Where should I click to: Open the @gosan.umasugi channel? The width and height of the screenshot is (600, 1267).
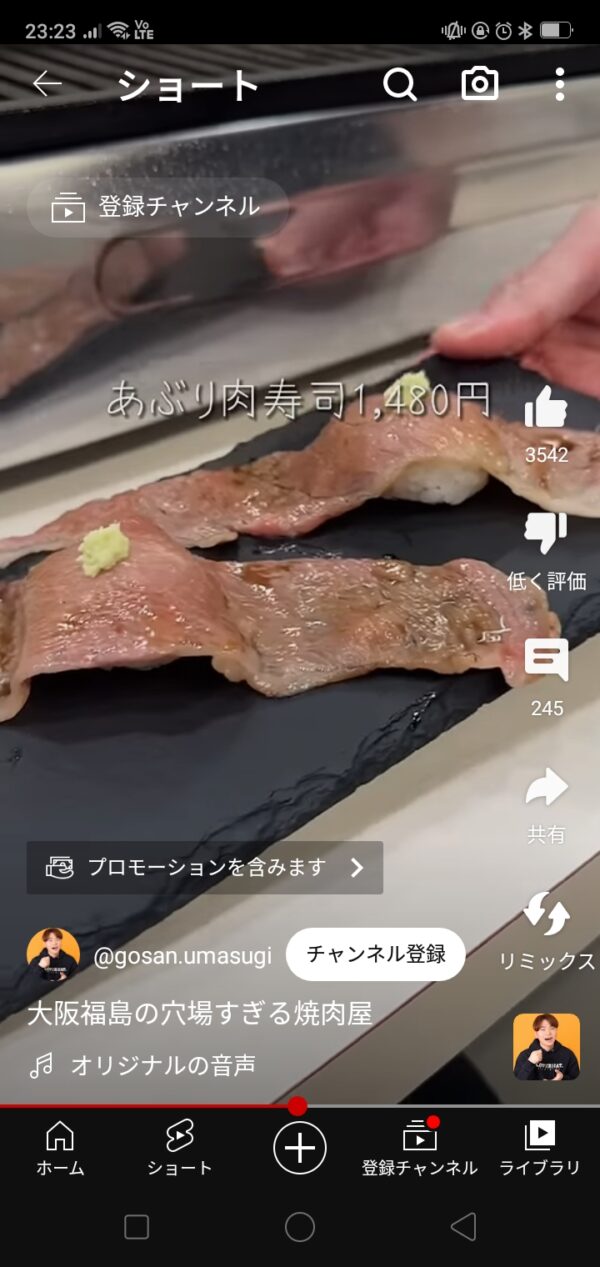181,955
